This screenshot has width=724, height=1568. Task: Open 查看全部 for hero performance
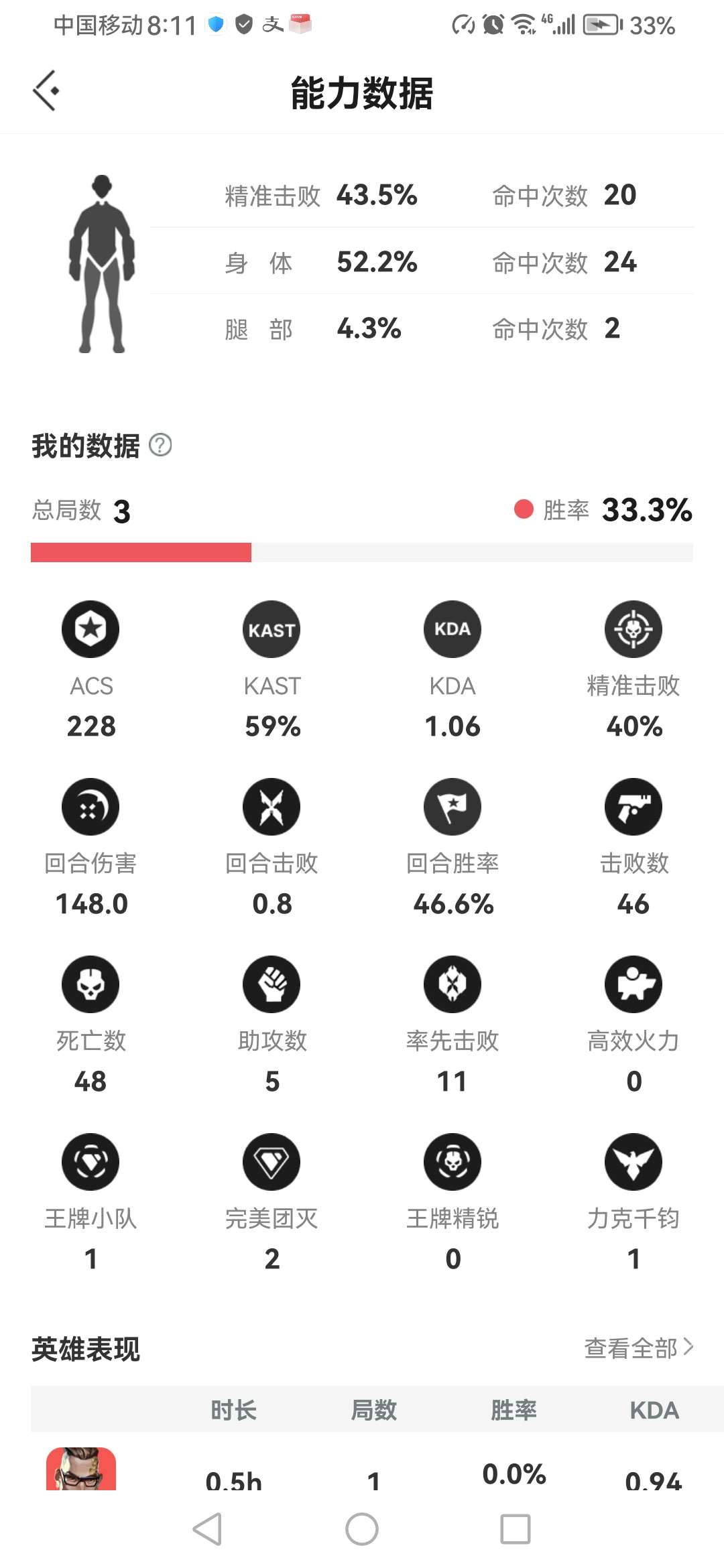pos(638,1348)
